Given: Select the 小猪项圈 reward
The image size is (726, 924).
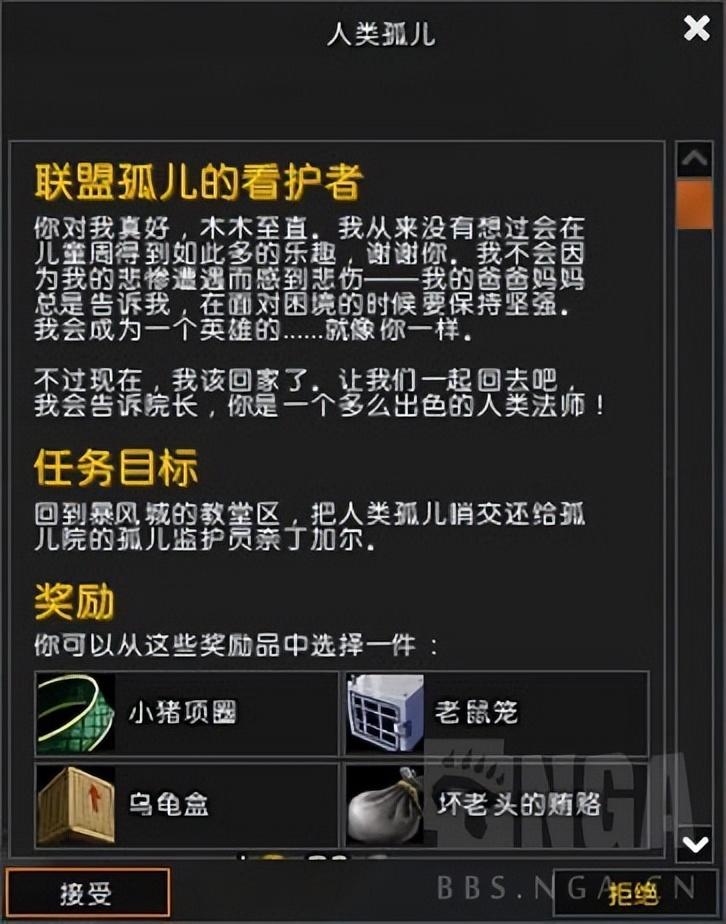Looking at the screenshot, I should [186, 713].
